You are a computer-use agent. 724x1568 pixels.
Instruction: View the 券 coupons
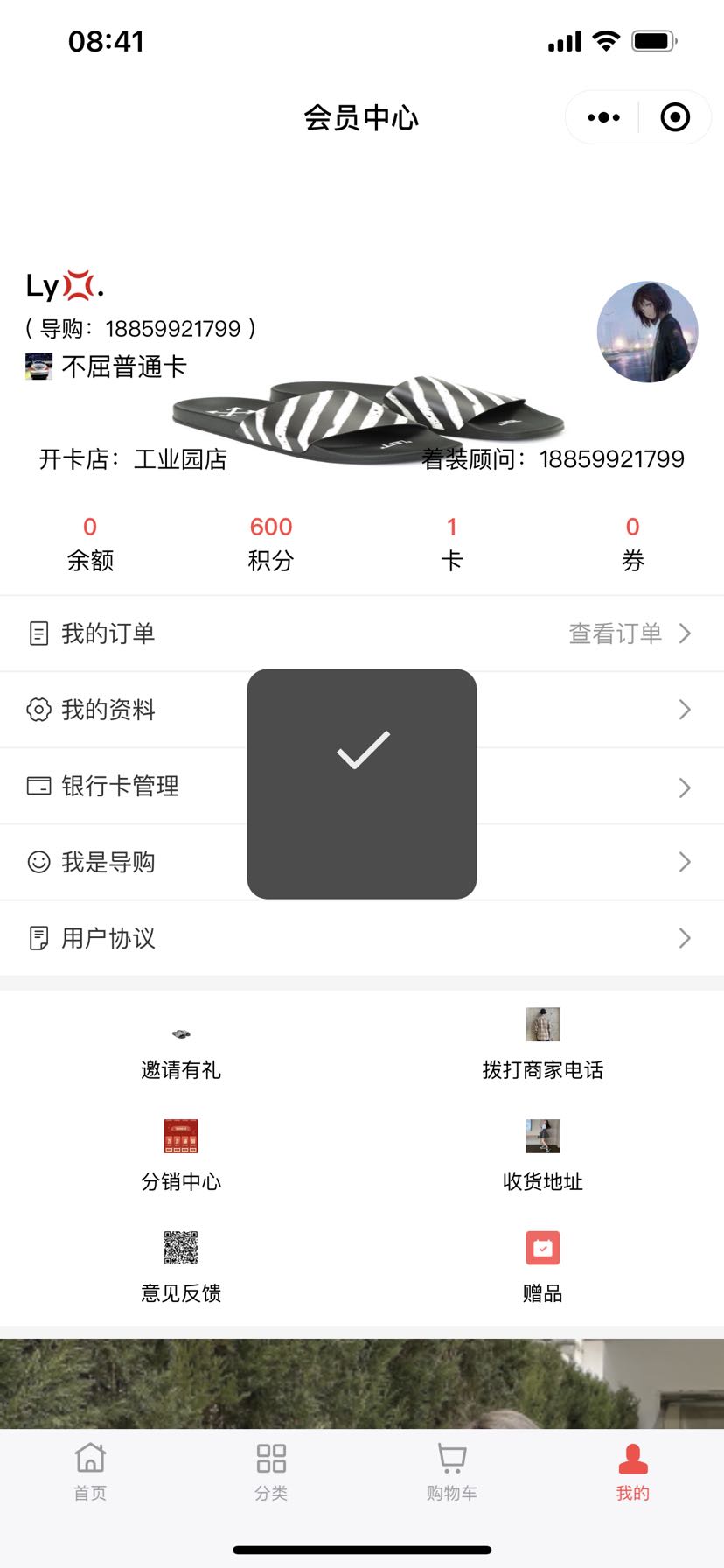[x=632, y=543]
